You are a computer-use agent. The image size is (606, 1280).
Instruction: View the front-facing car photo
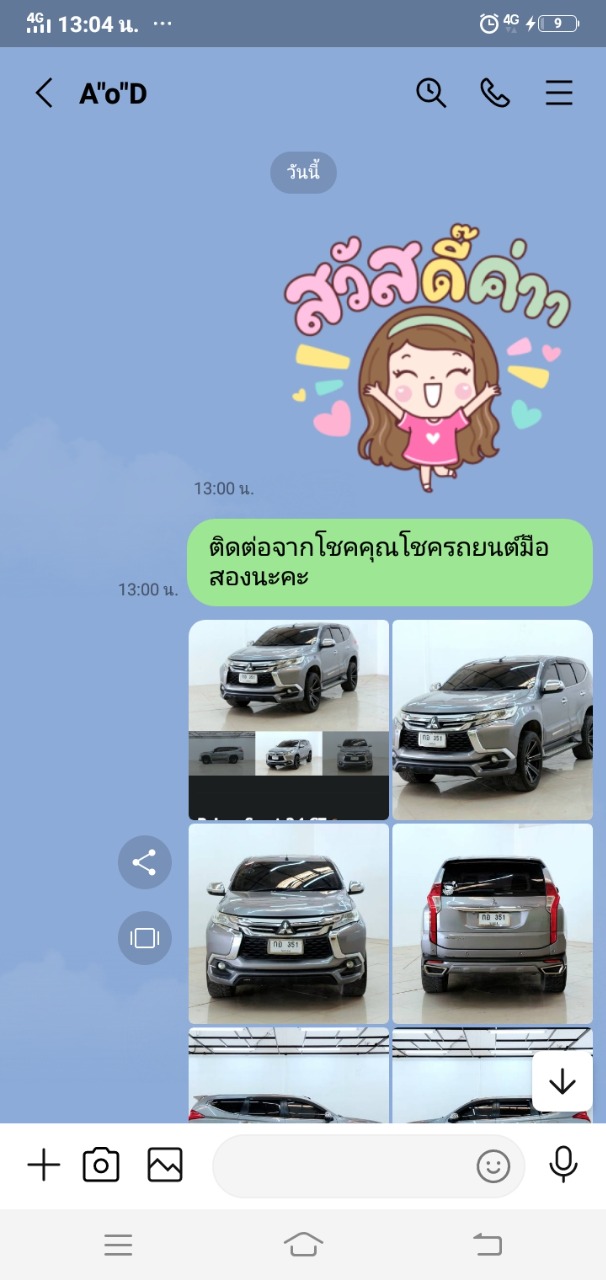tap(288, 923)
